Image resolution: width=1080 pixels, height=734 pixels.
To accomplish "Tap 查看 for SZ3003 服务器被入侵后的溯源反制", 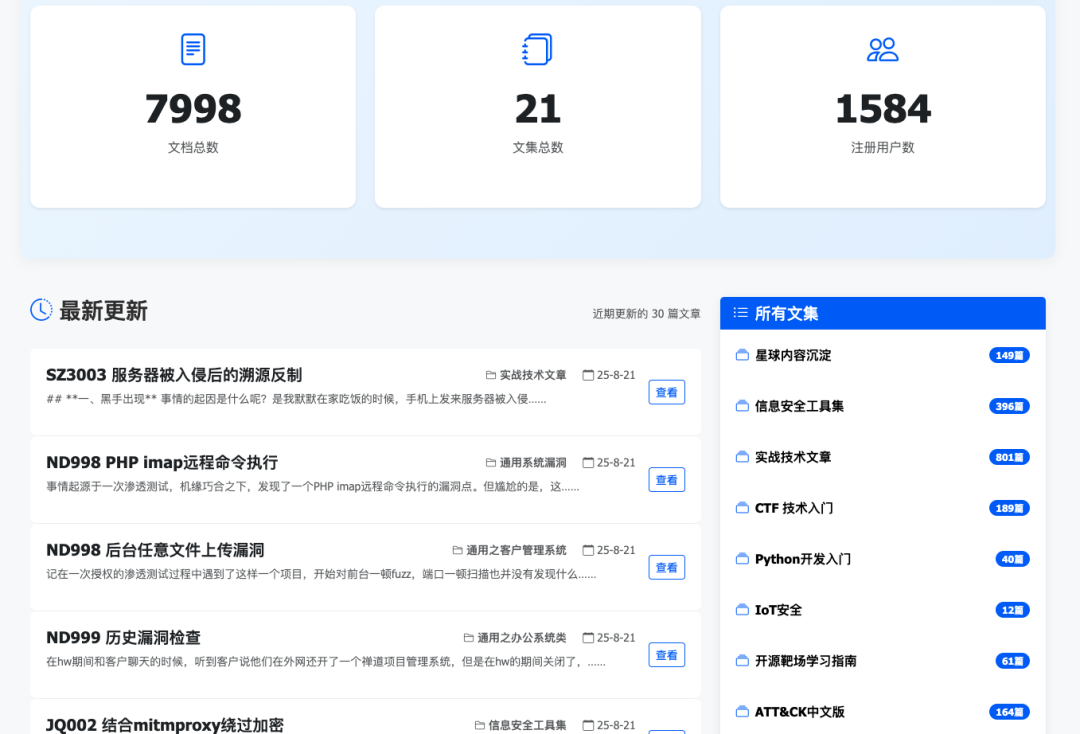I will (666, 392).
